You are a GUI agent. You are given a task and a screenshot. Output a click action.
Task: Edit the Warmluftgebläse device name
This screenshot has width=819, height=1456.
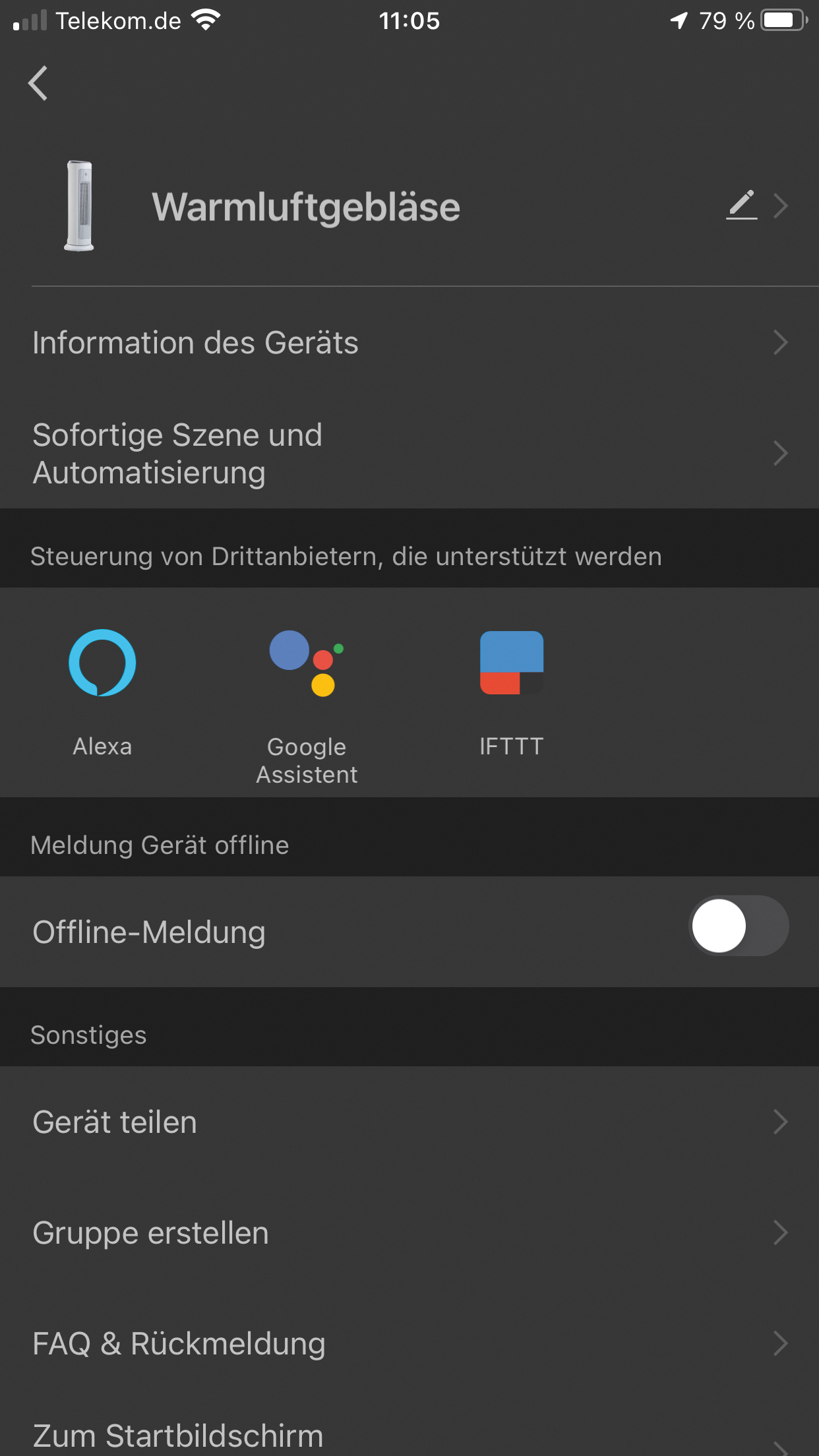(742, 205)
